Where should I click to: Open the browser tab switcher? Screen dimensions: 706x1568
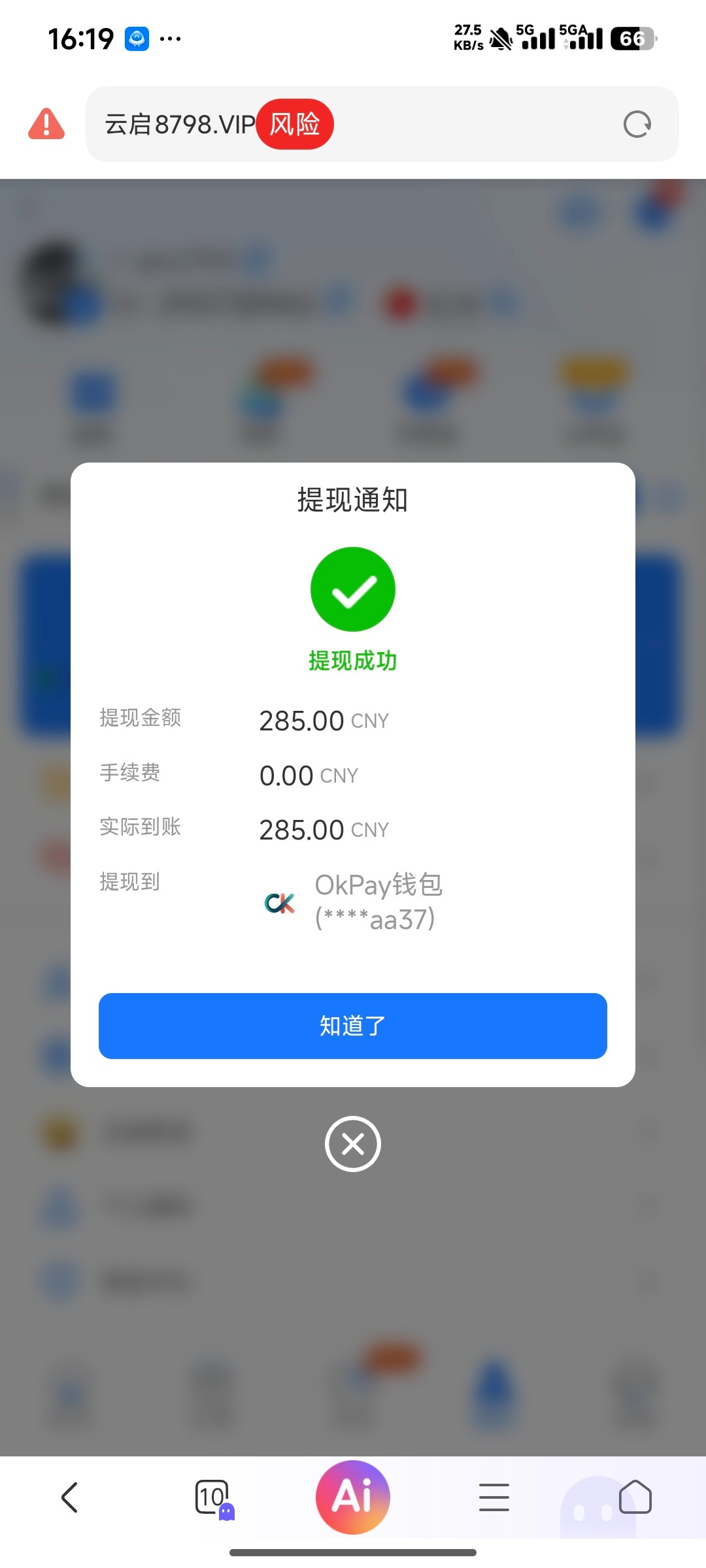click(212, 1497)
